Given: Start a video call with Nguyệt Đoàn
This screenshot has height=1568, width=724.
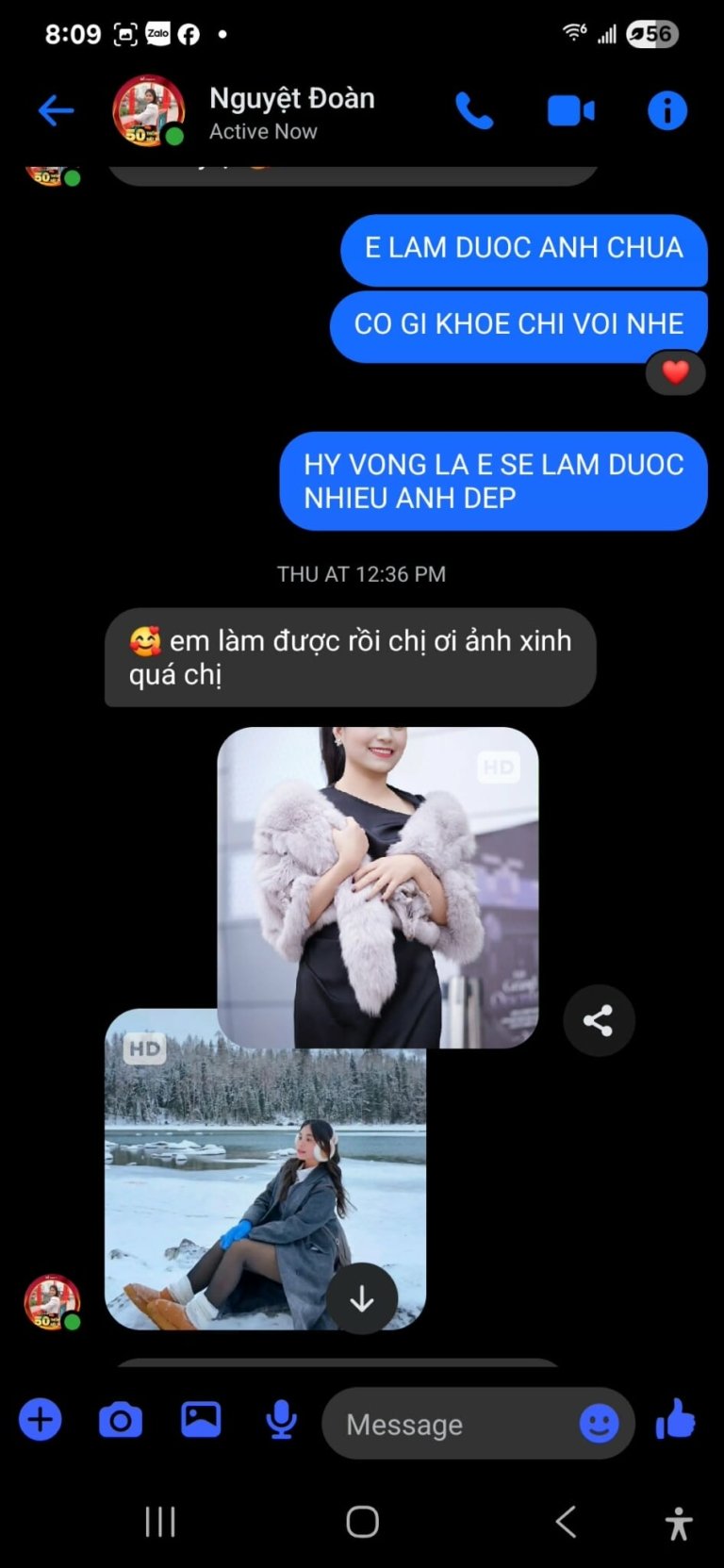Looking at the screenshot, I should (x=570, y=111).
